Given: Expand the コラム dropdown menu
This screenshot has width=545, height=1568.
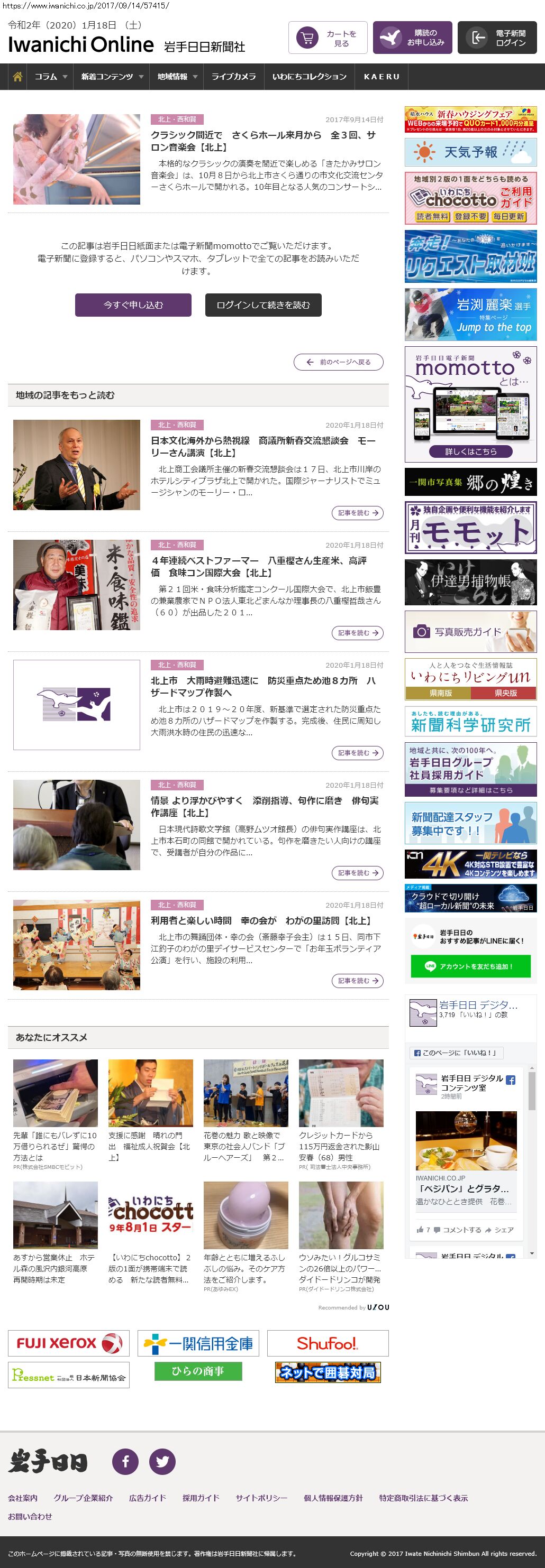Looking at the screenshot, I should [x=51, y=77].
